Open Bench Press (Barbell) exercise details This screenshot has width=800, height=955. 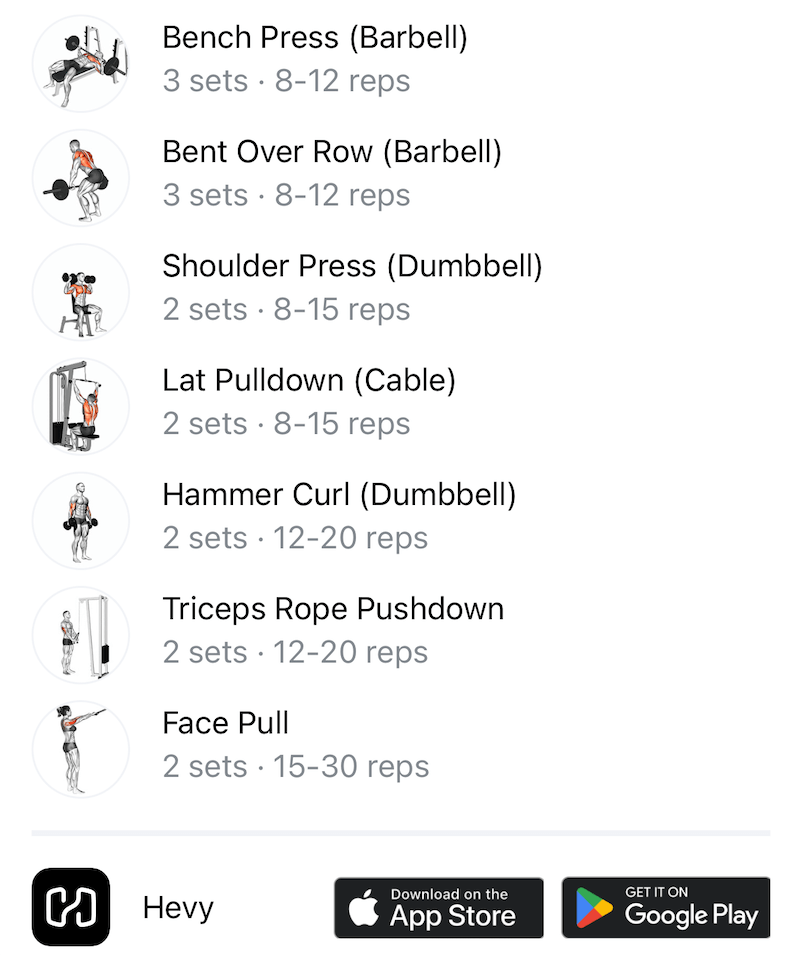point(316,37)
